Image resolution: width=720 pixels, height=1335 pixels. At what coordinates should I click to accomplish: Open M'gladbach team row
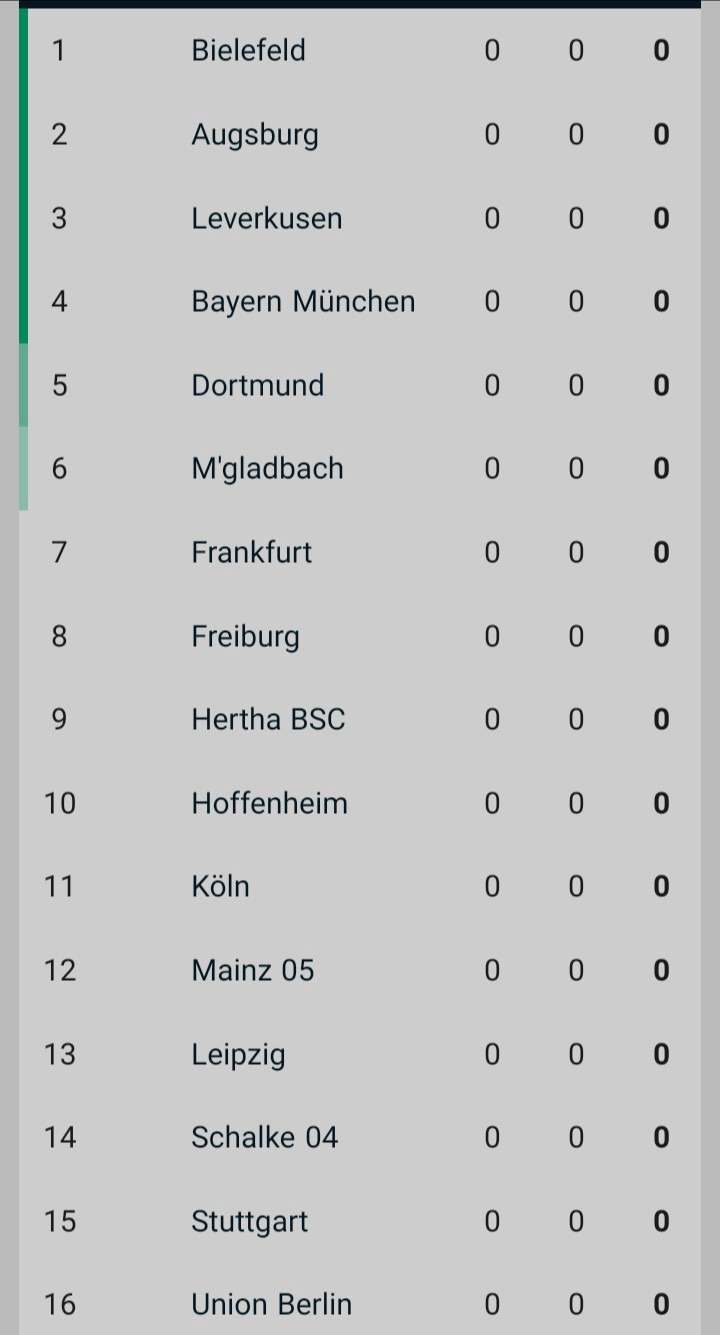[x=267, y=468]
